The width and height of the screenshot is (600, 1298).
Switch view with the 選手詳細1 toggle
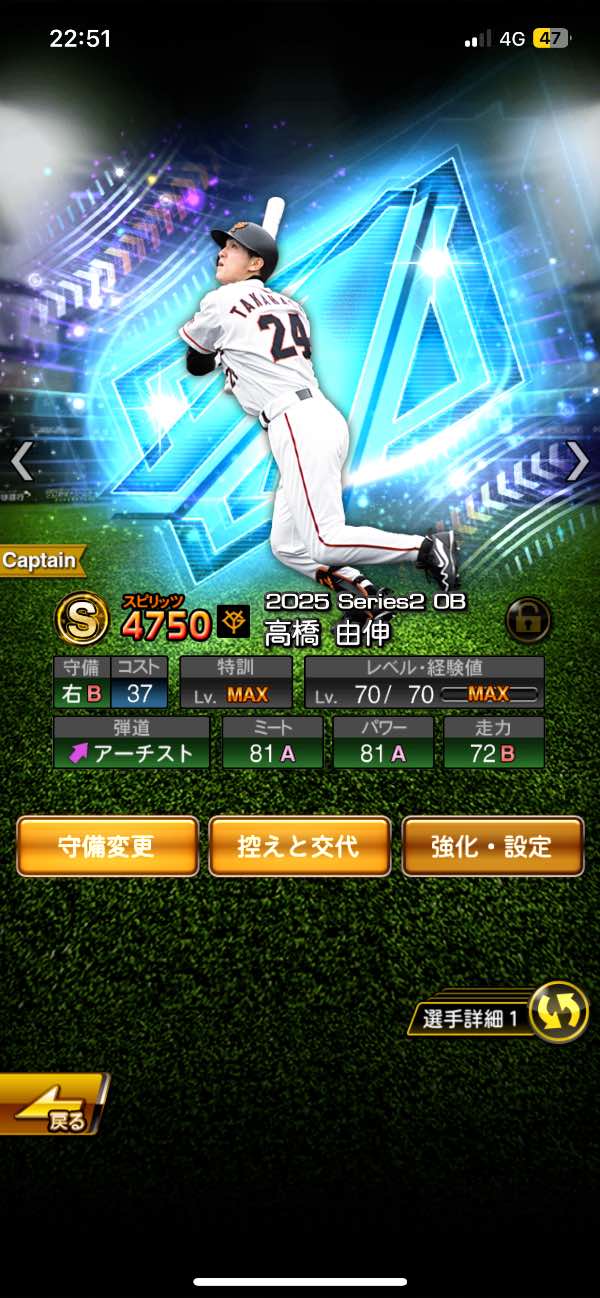(557, 1012)
